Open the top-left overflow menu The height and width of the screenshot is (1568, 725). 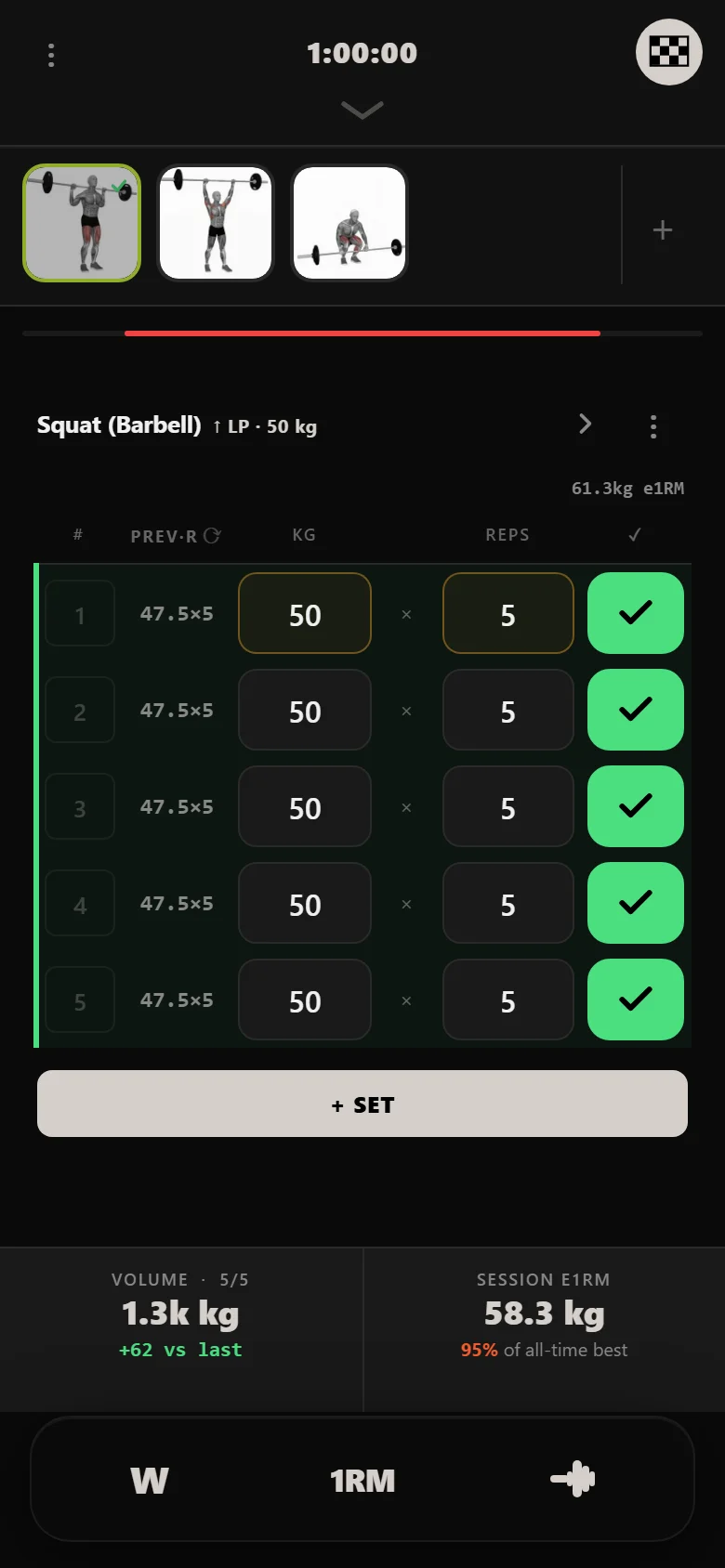(51, 55)
